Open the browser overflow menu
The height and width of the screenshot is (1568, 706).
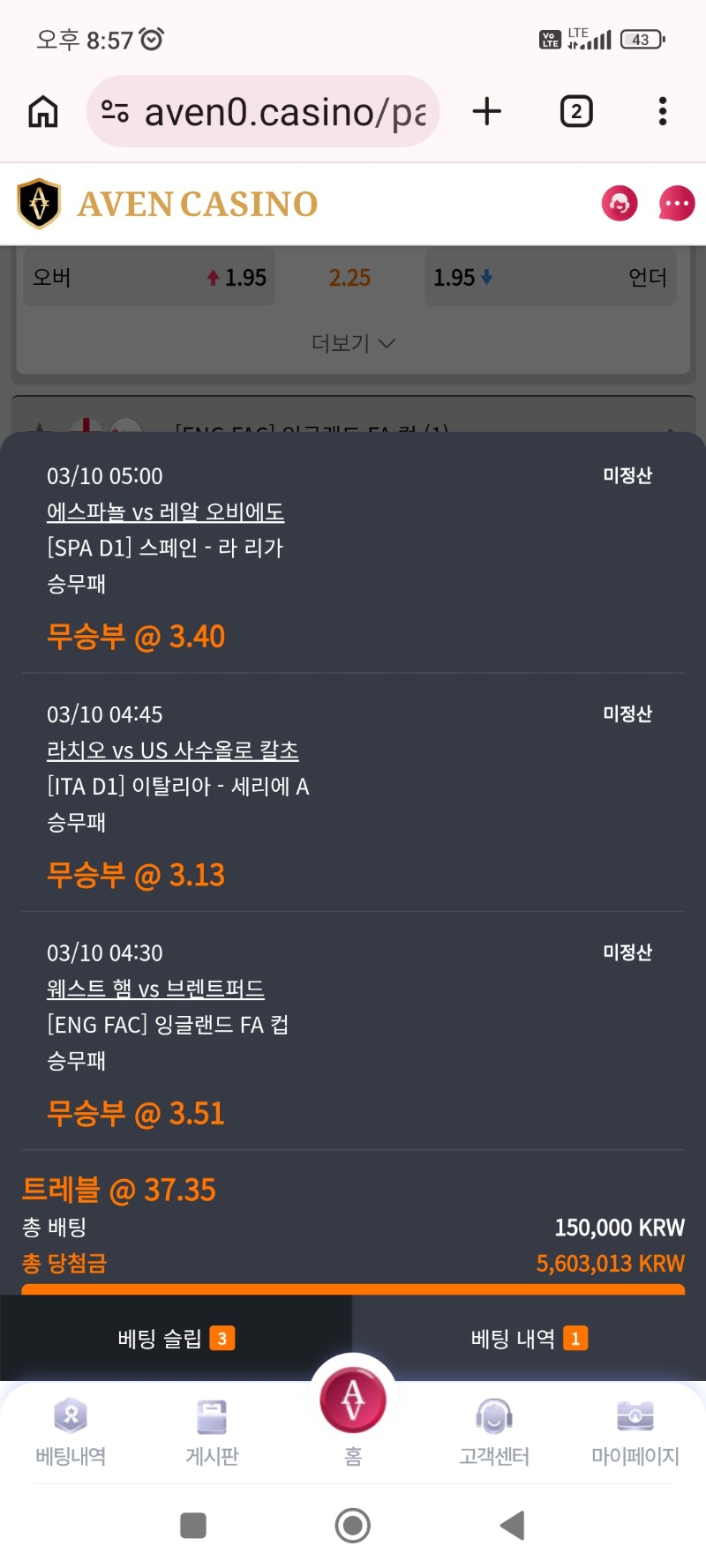tap(663, 112)
